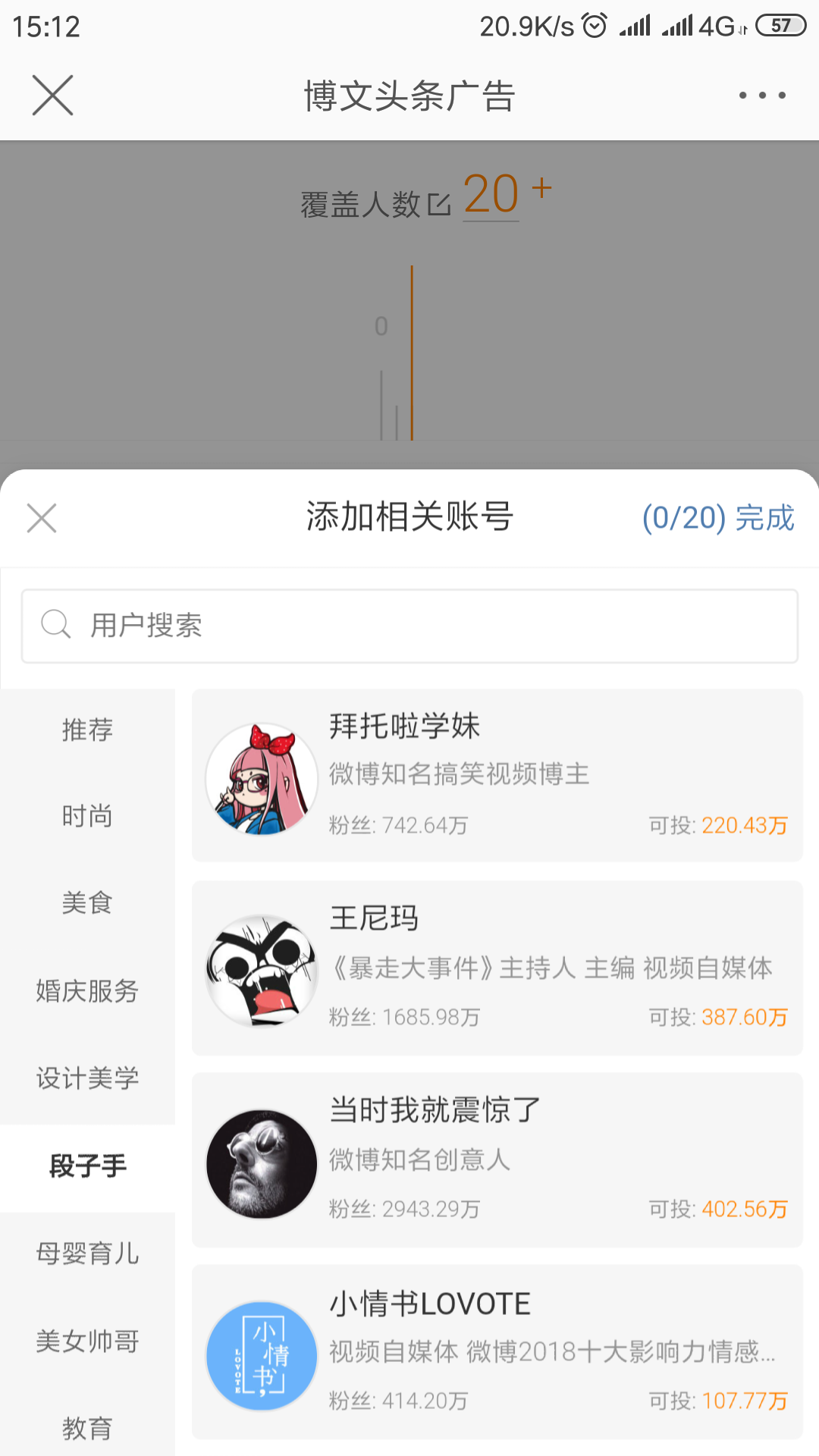Image resolution: width=819 pixels, height=1456 pixels.
Task: Switch to the 时尚 category
Action: click(x=87, y=816)
